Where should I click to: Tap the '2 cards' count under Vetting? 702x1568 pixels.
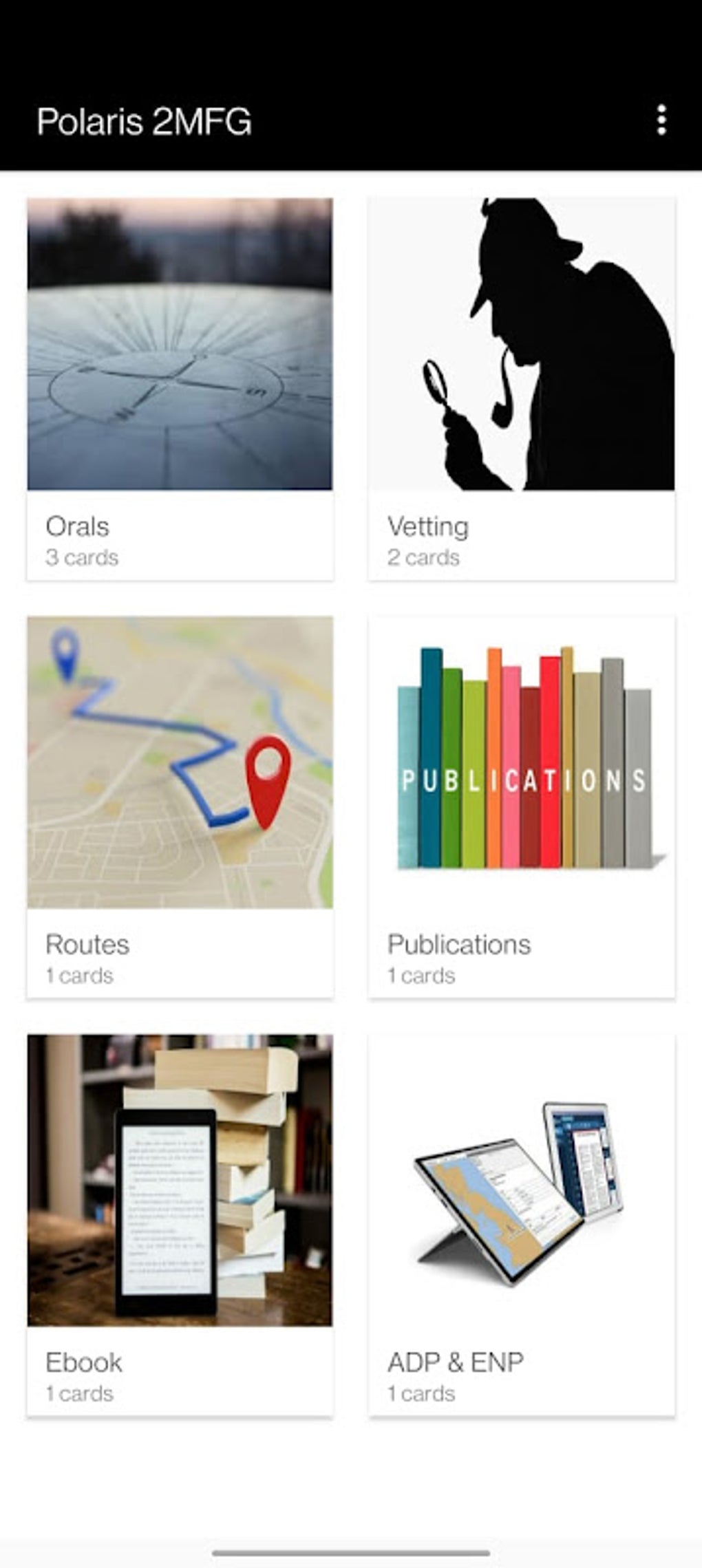(423, 557)
